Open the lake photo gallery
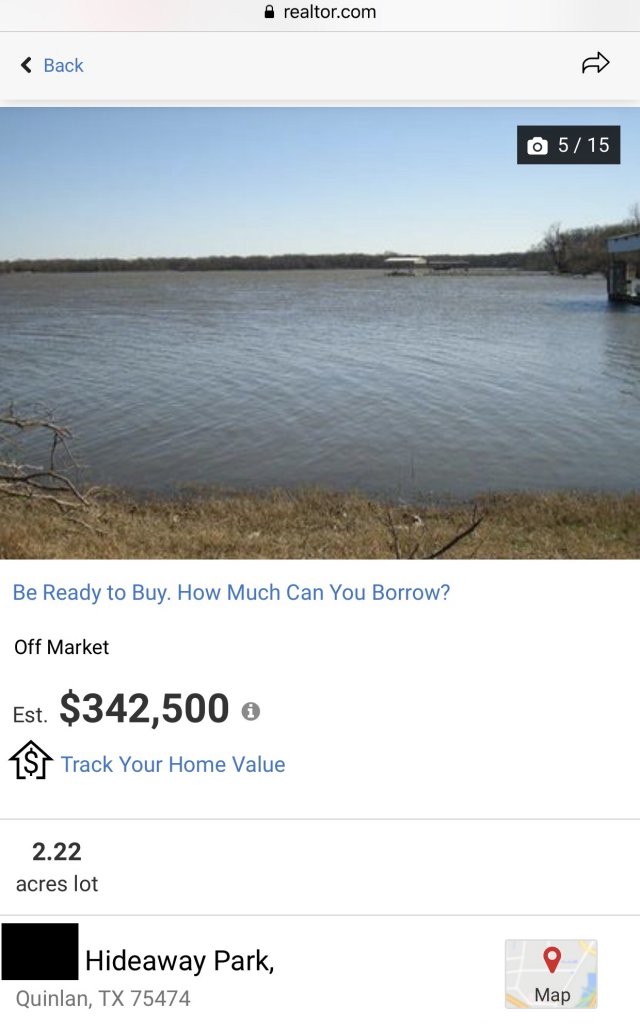Screen dimensions: 640x1024 tap(320, 332)
